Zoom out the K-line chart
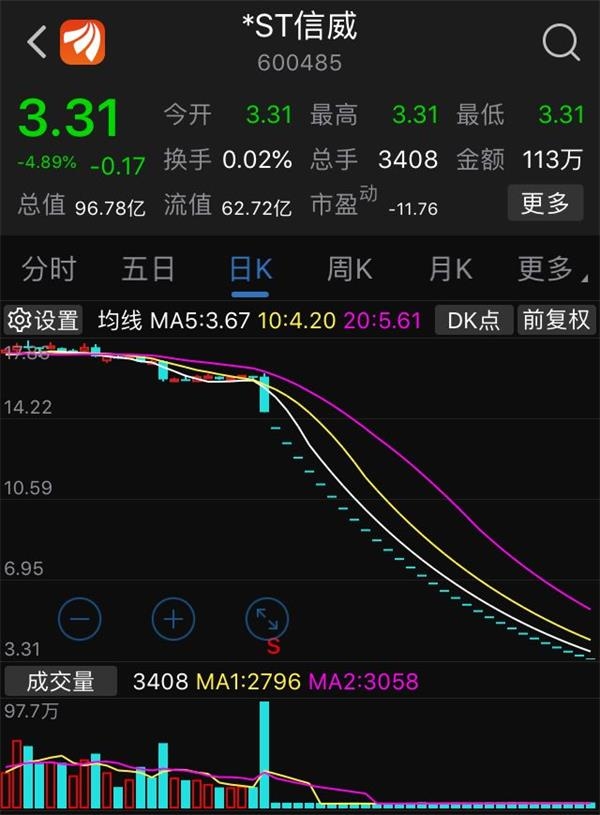Screen dimensions: 600x815 click(80, 619)
